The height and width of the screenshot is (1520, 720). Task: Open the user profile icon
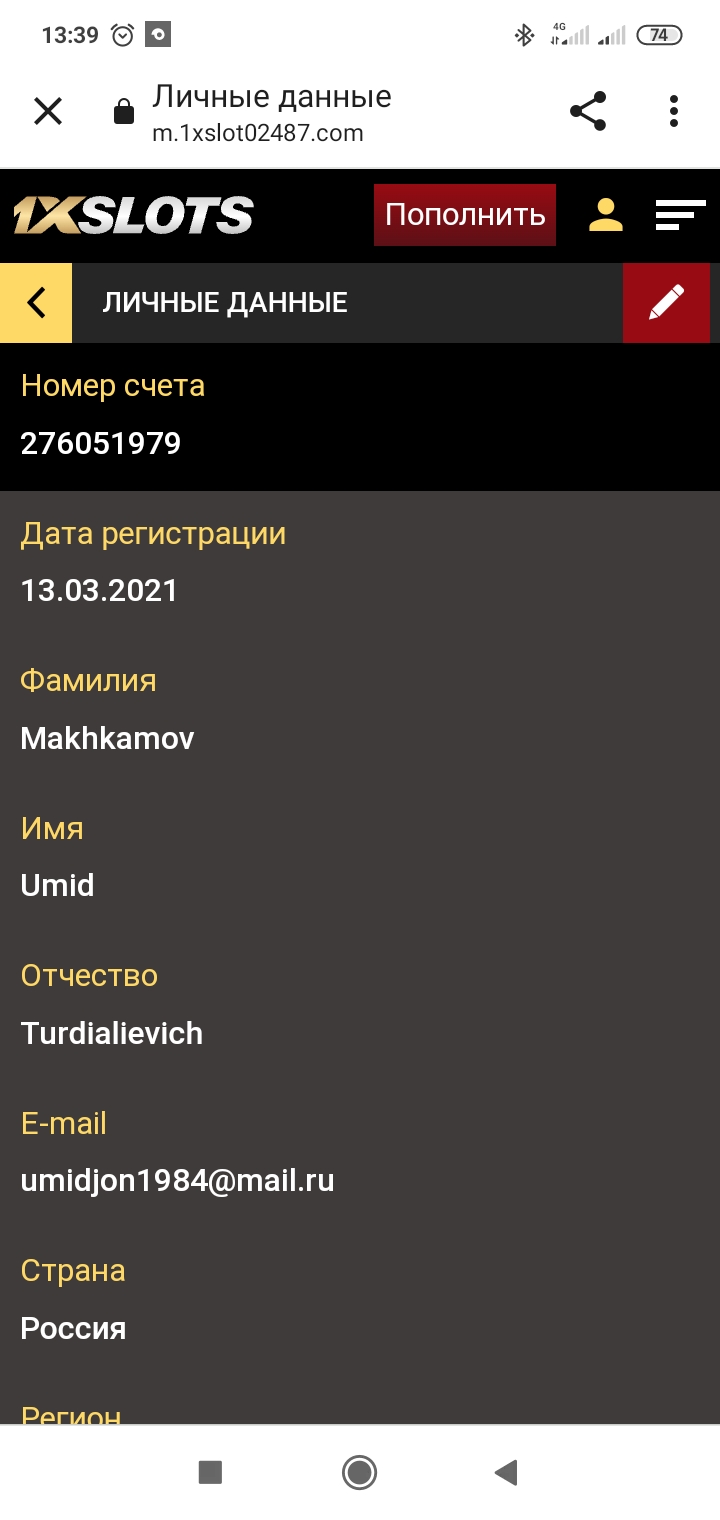point(606,215)
